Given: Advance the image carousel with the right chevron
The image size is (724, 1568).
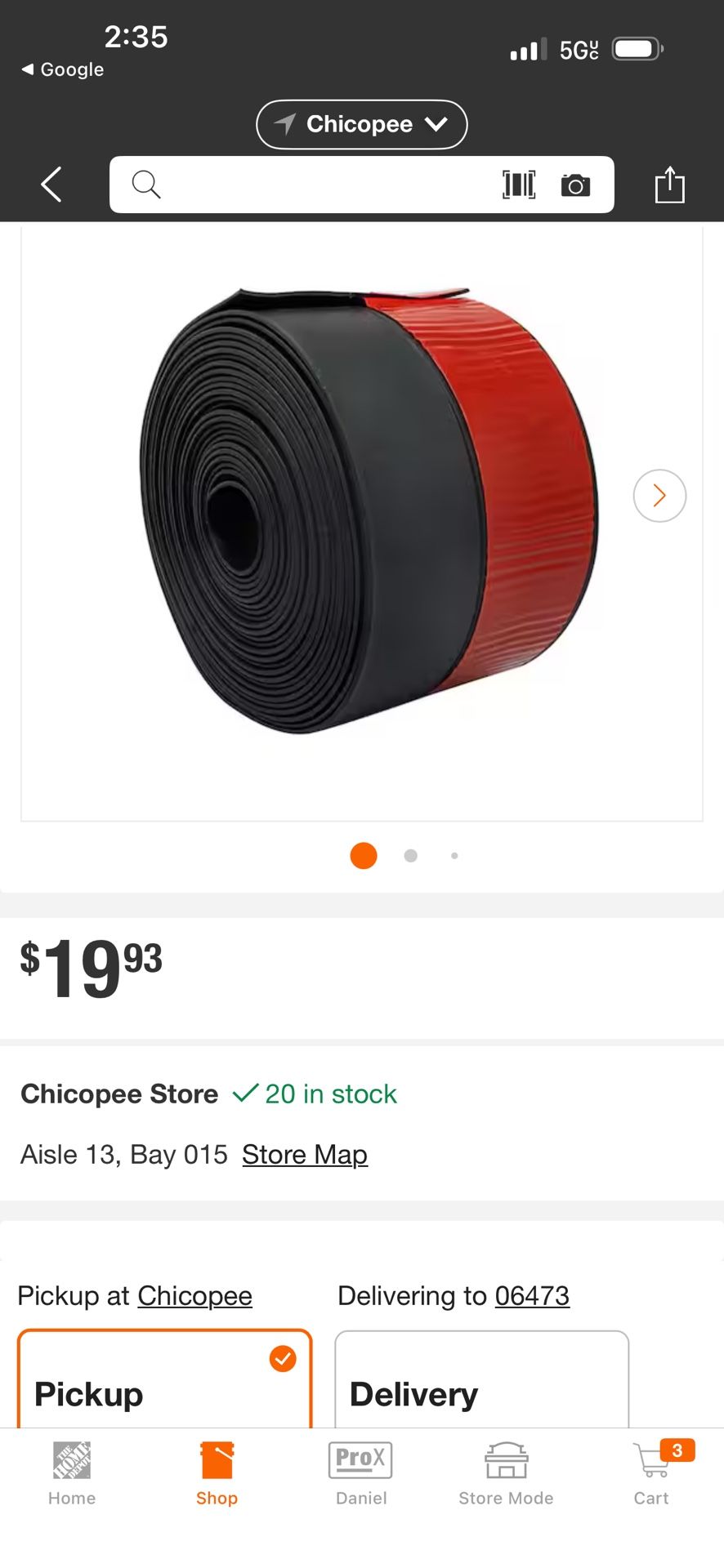Looking at the screenshot, I should click(659, 496).
